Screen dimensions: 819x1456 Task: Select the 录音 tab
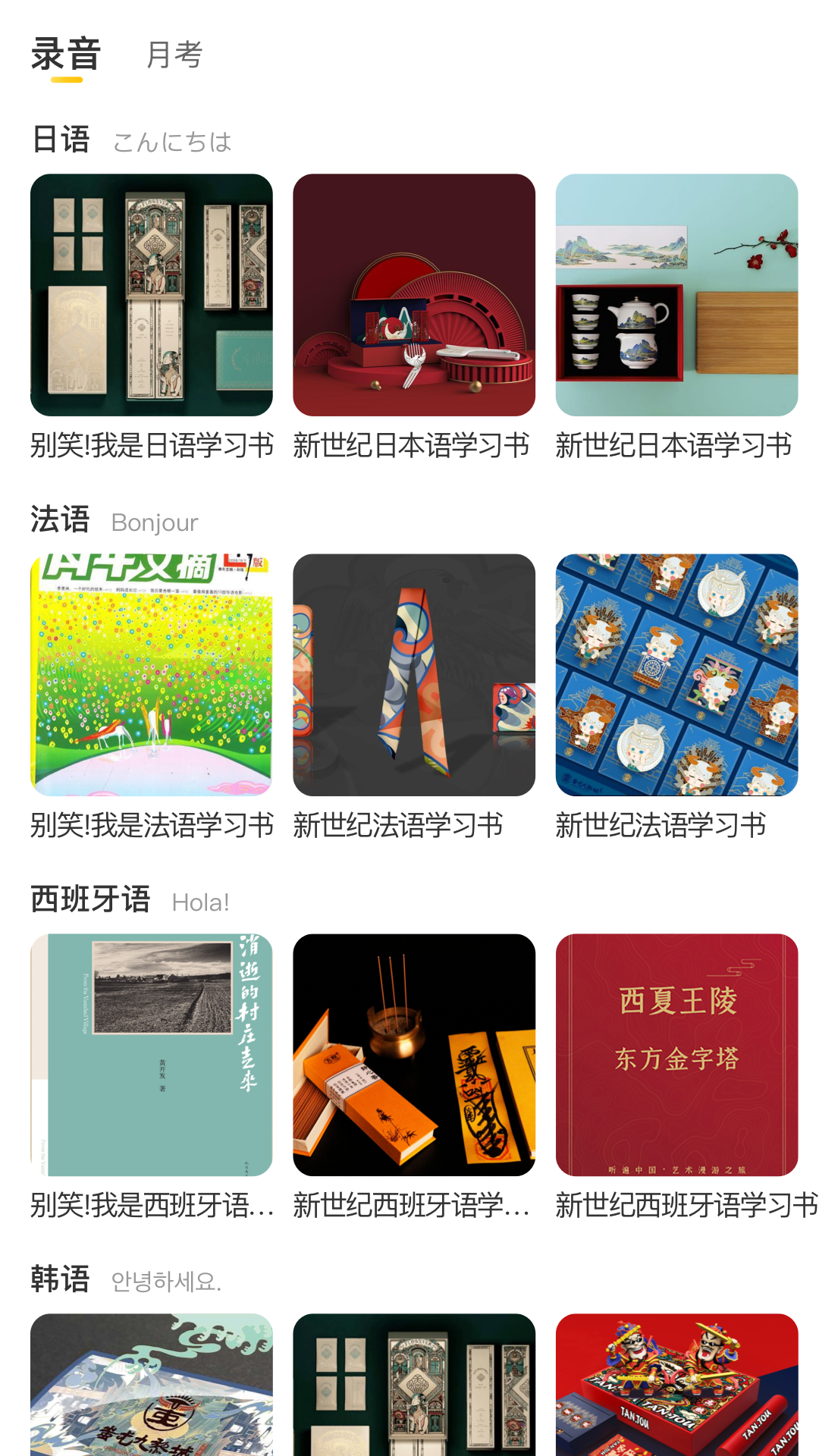point(66,55)
